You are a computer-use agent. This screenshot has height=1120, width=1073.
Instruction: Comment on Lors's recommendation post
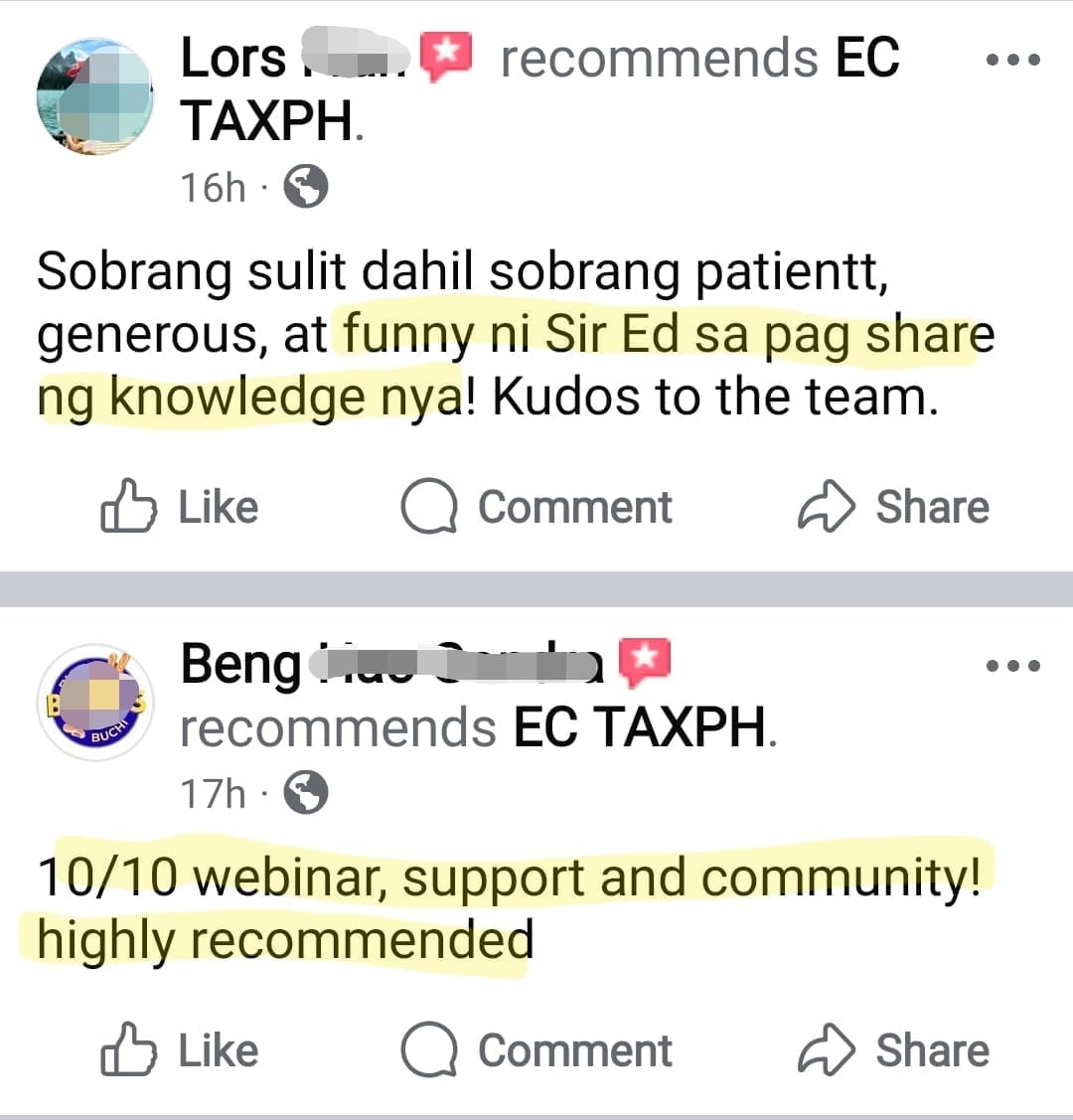click(536, 507)
